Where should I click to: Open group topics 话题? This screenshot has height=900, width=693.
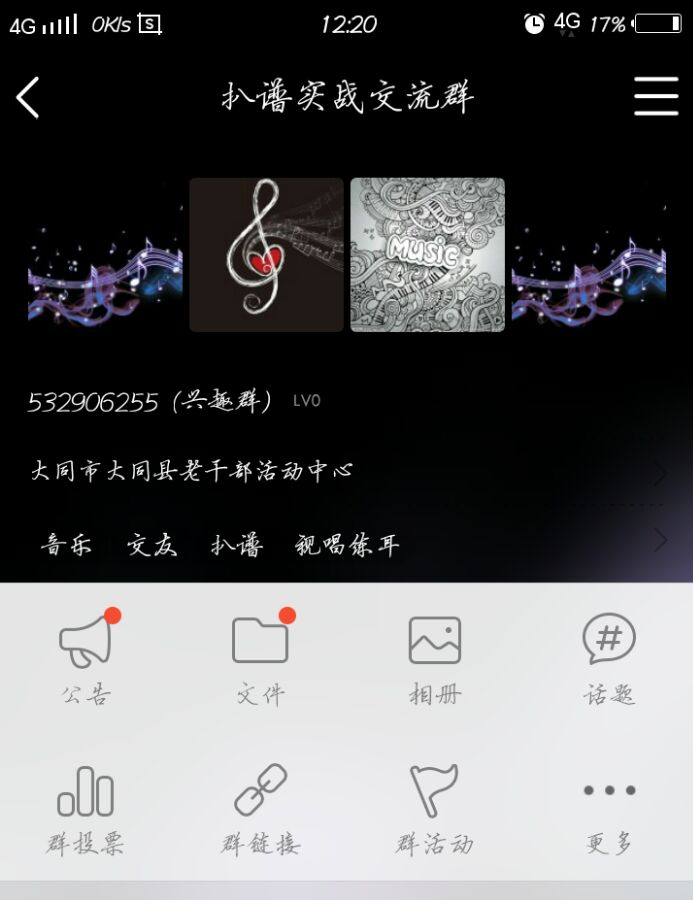[x=609, y=658]
